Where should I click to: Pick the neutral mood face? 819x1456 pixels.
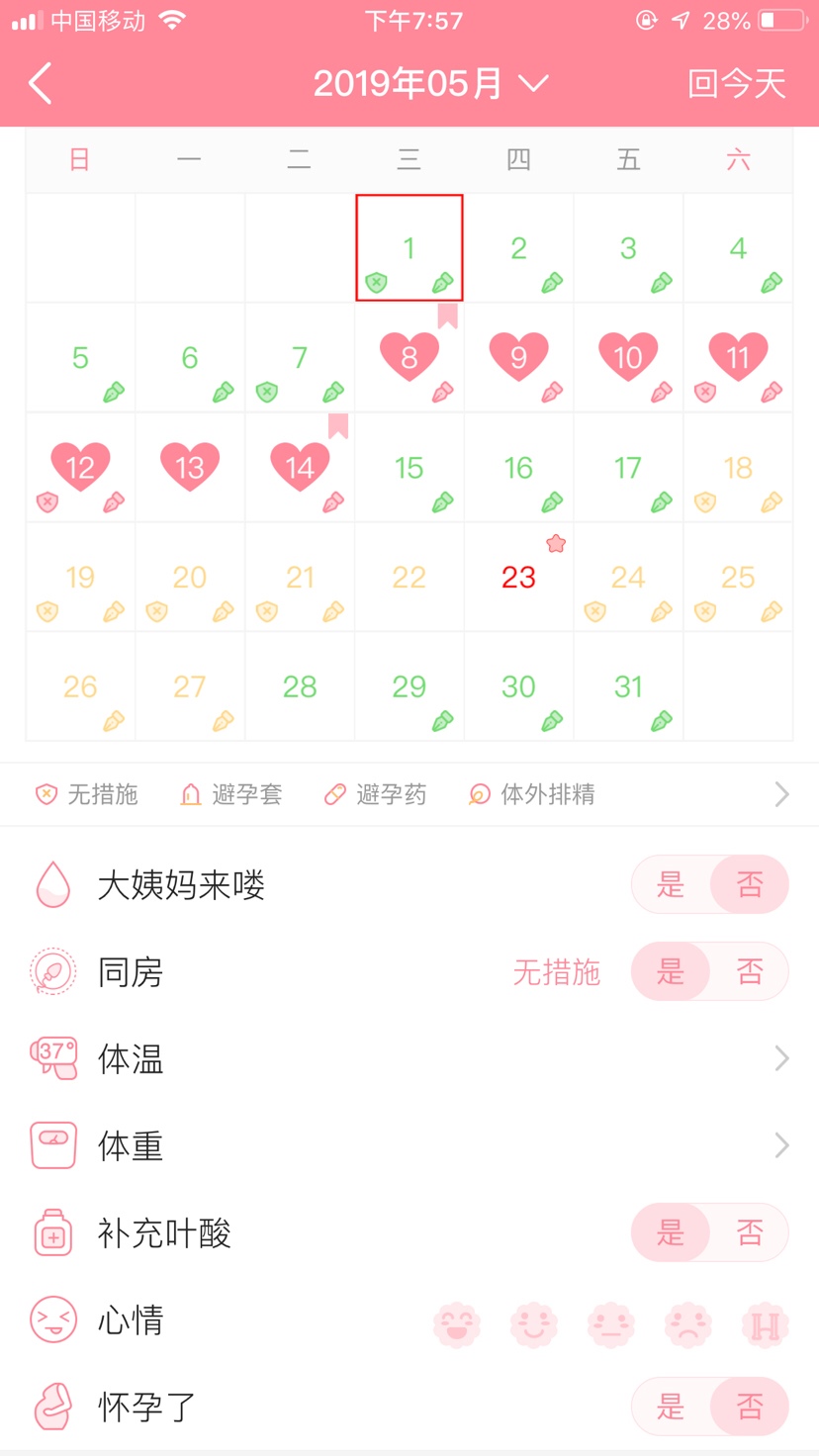[611, 1323]
